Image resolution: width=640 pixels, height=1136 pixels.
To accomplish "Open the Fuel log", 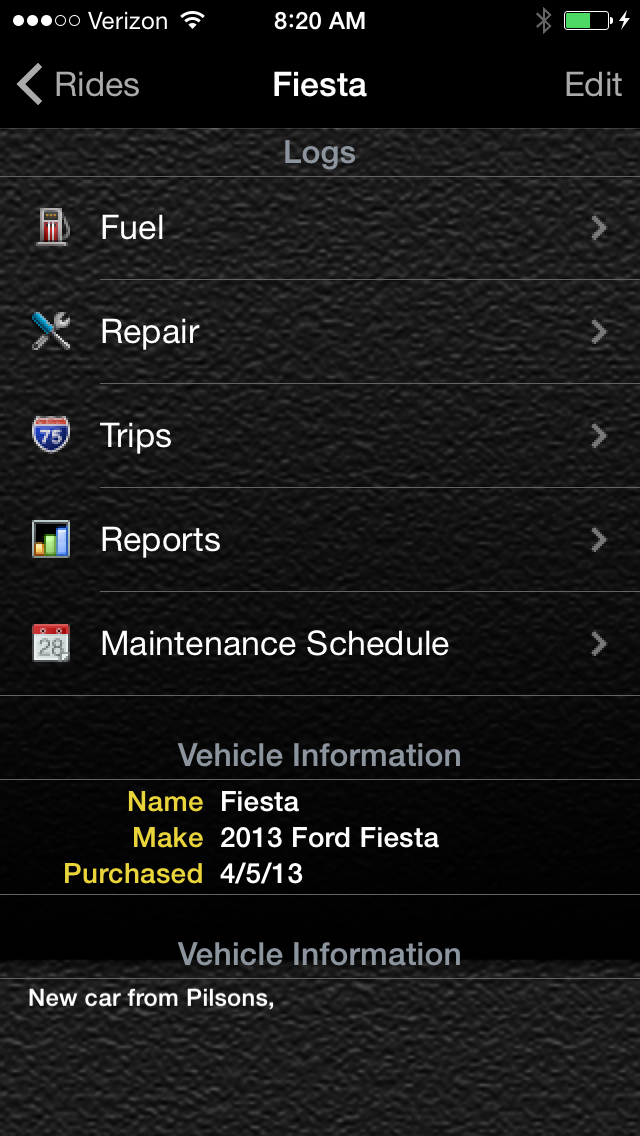I will coord(320,228).
